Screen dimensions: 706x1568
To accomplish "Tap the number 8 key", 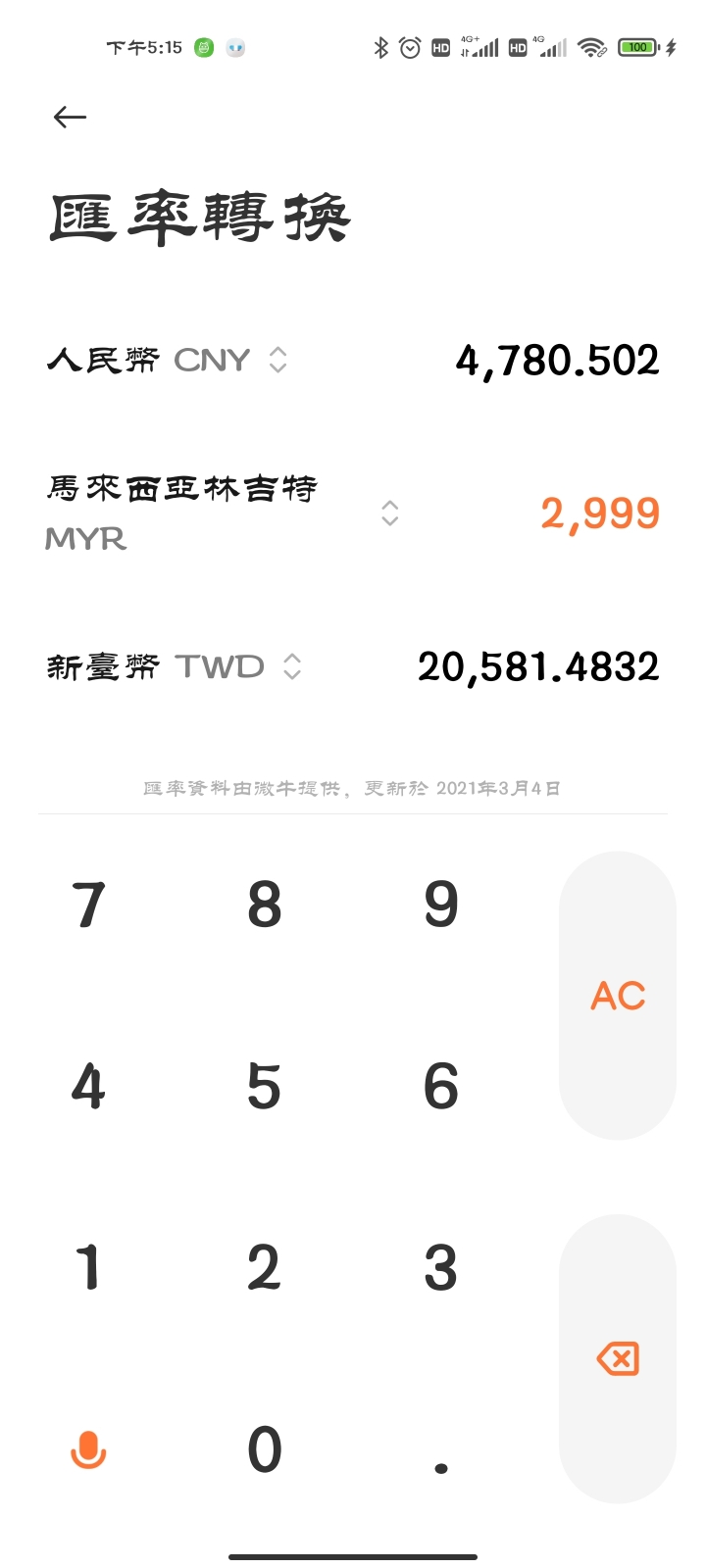I will (x=265, y=905).
